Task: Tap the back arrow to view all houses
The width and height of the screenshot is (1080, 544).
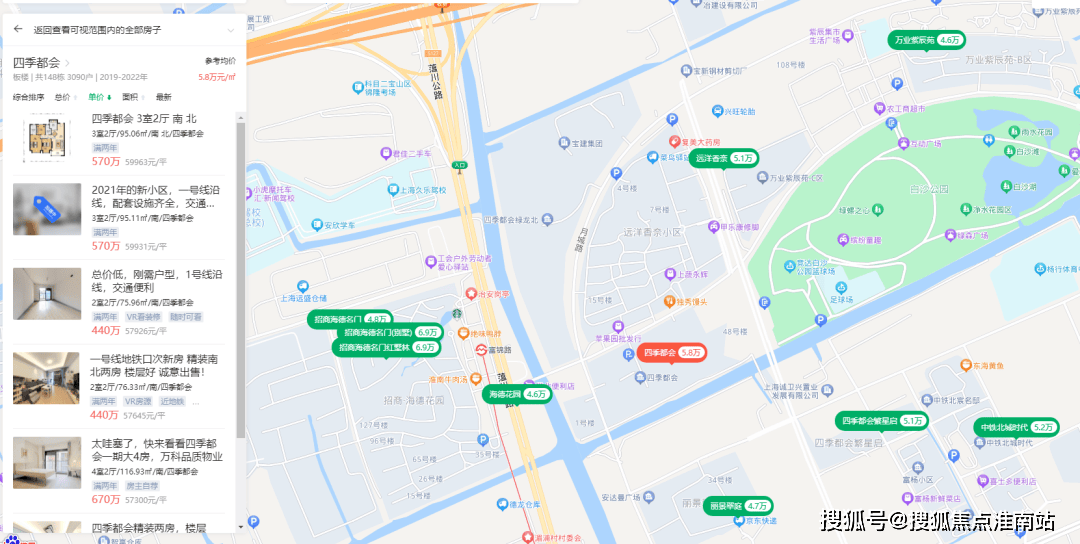Action: pos(18,30)
